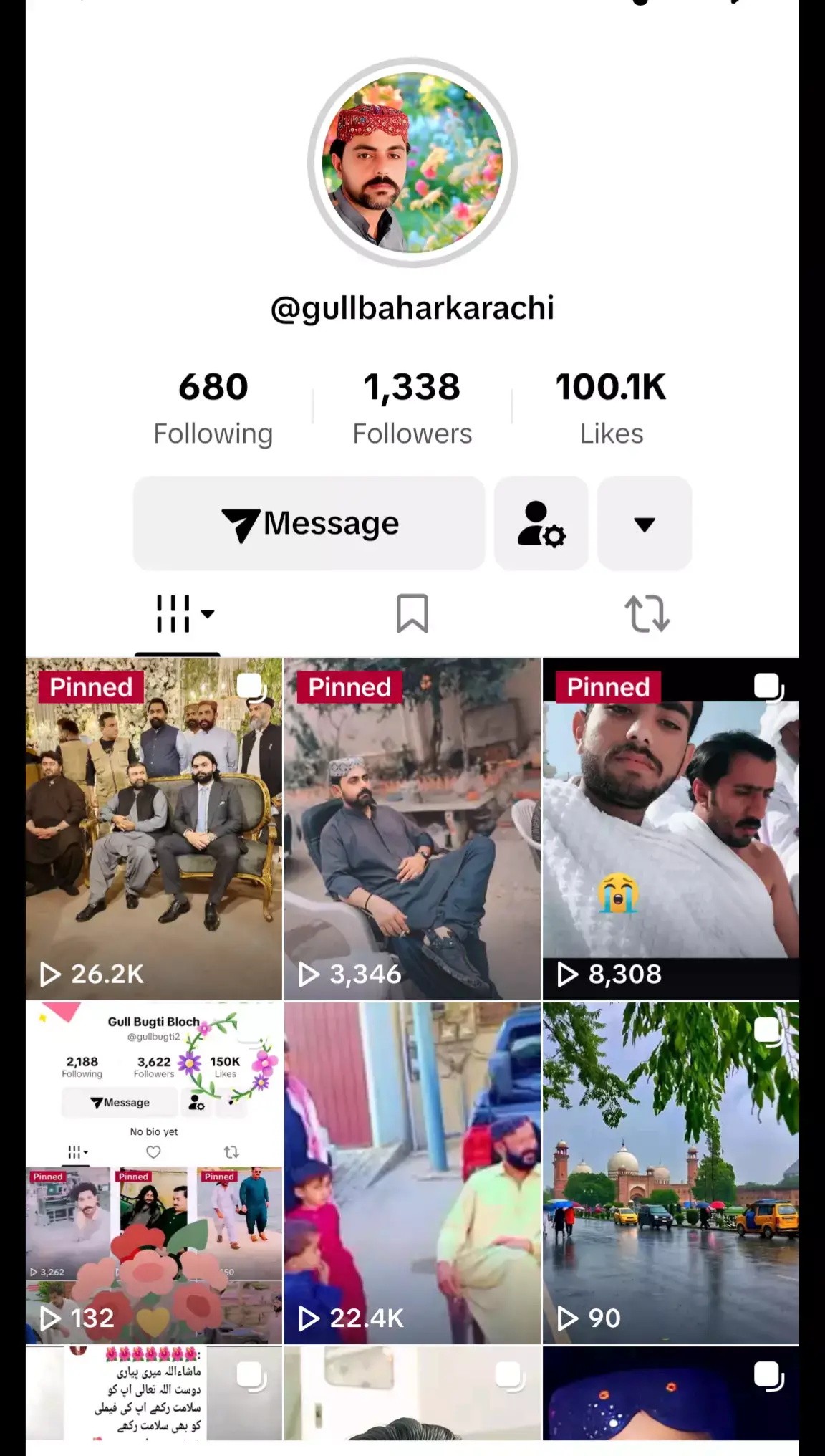The height and width of the screenshot is (1456, 825).
Task: Open the friend settings icon button
Action: tap(541, 524)
